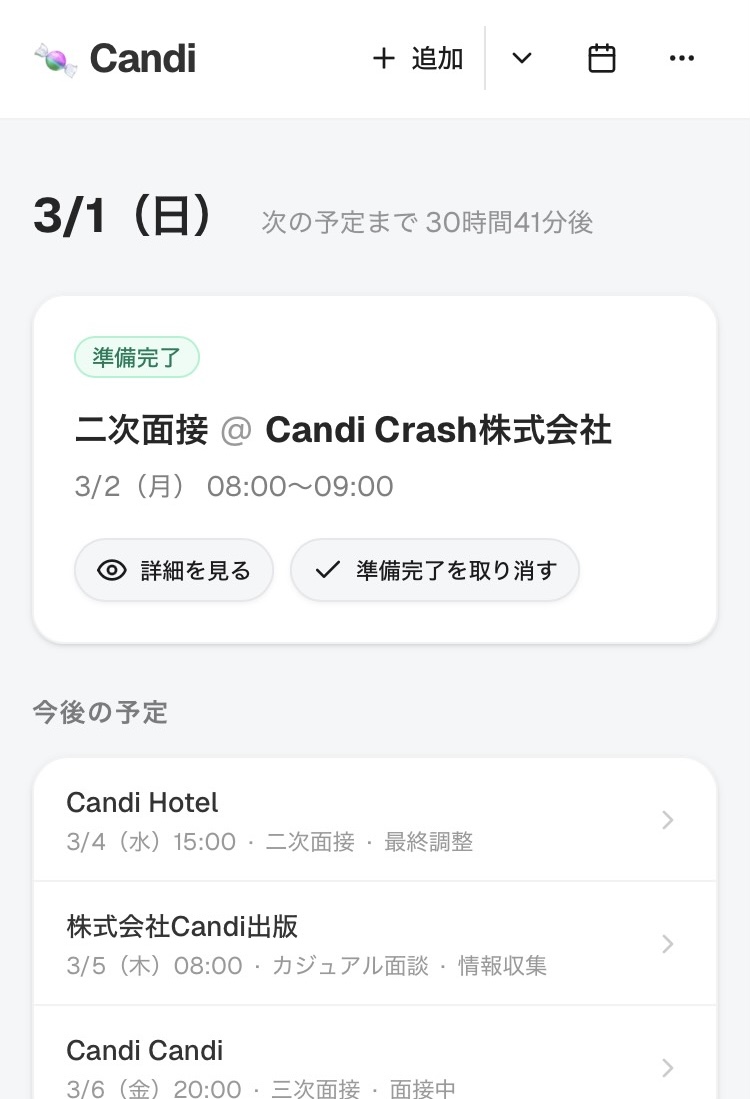Open the three-dot overflow menu
The image size is (750, 1099).
[x=681, y=59]
